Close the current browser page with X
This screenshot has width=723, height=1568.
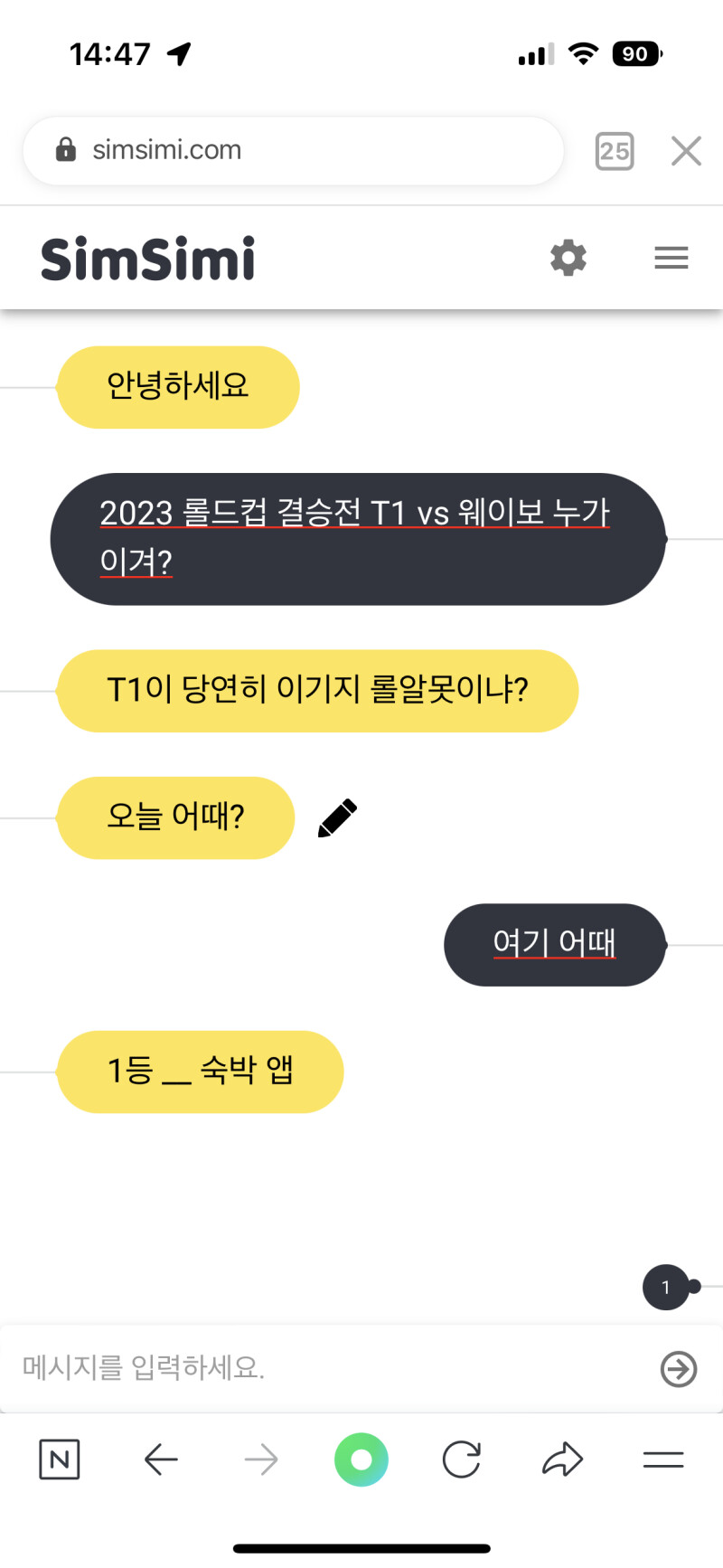coord(687,151)
